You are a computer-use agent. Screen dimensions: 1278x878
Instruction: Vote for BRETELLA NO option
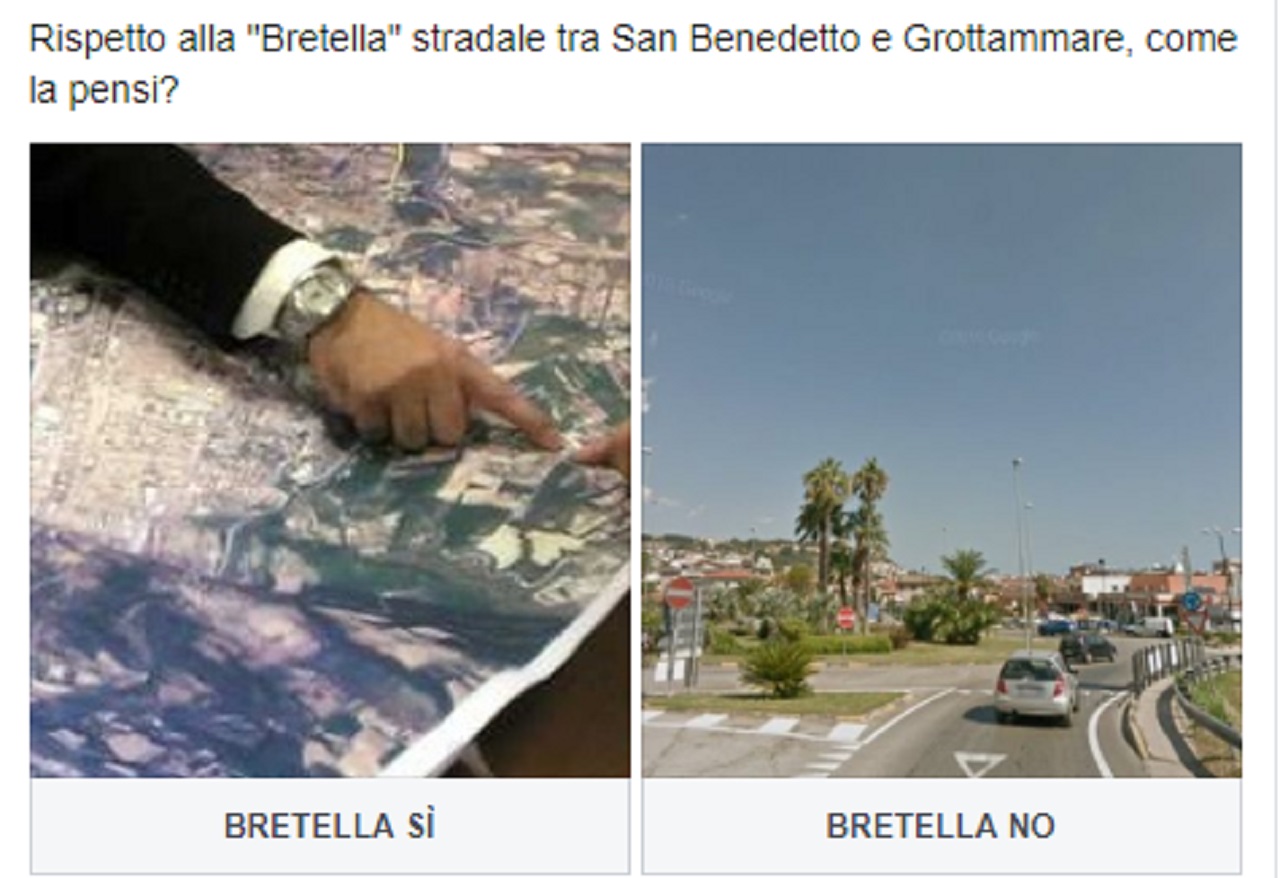click(x=941, y=826)
